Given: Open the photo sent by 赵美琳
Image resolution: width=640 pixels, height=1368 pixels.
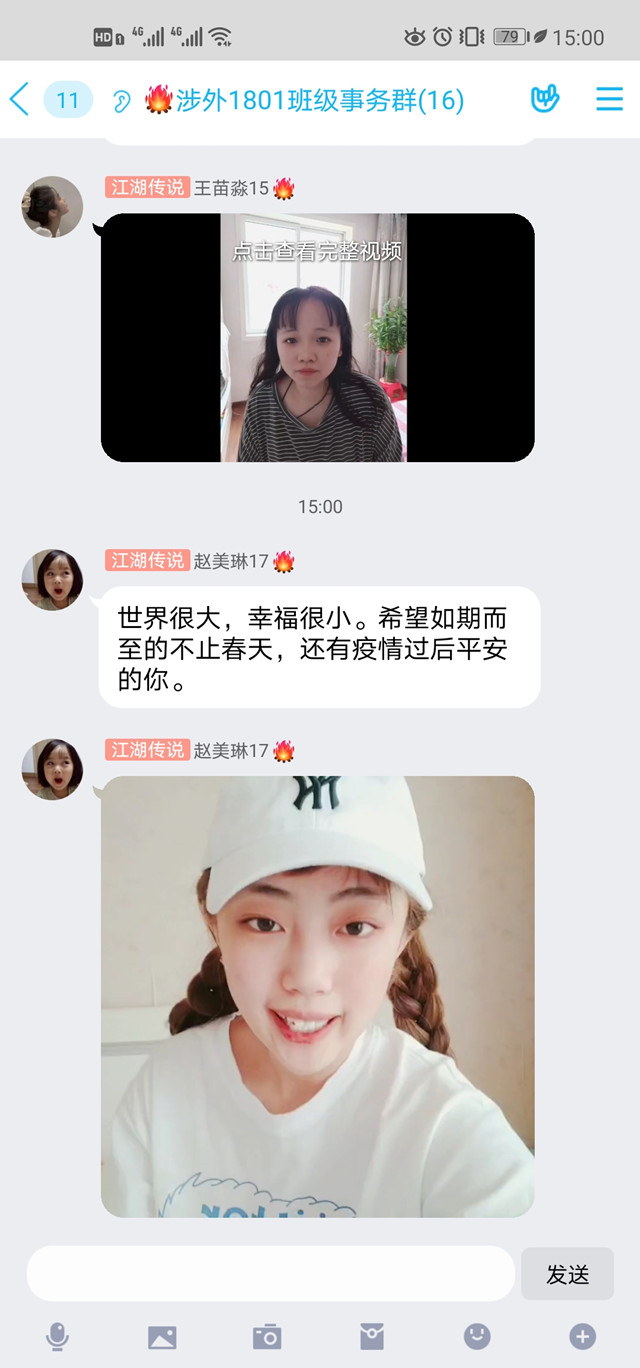Looking at the screenshot, I should point(317,996).
